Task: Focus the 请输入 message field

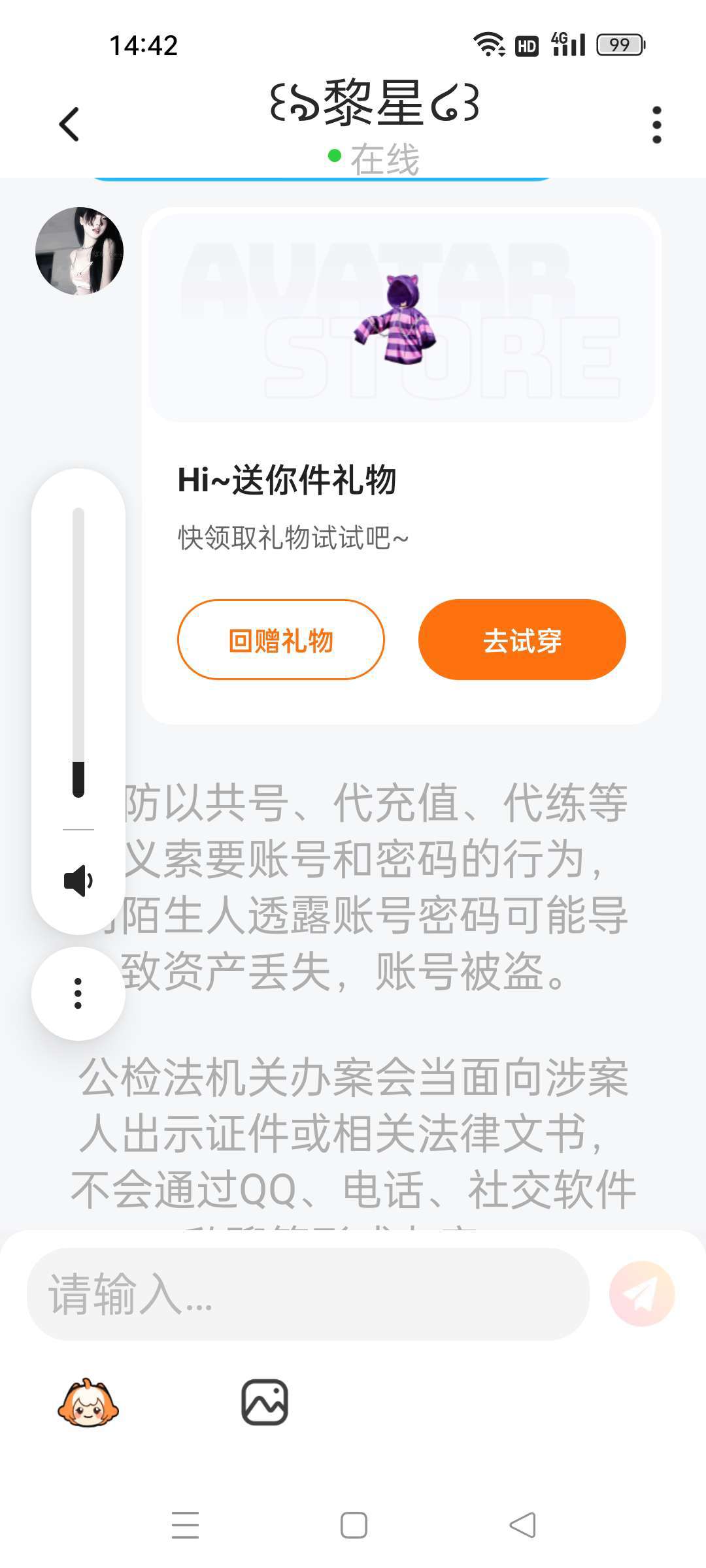Action: coord(307,1294)
